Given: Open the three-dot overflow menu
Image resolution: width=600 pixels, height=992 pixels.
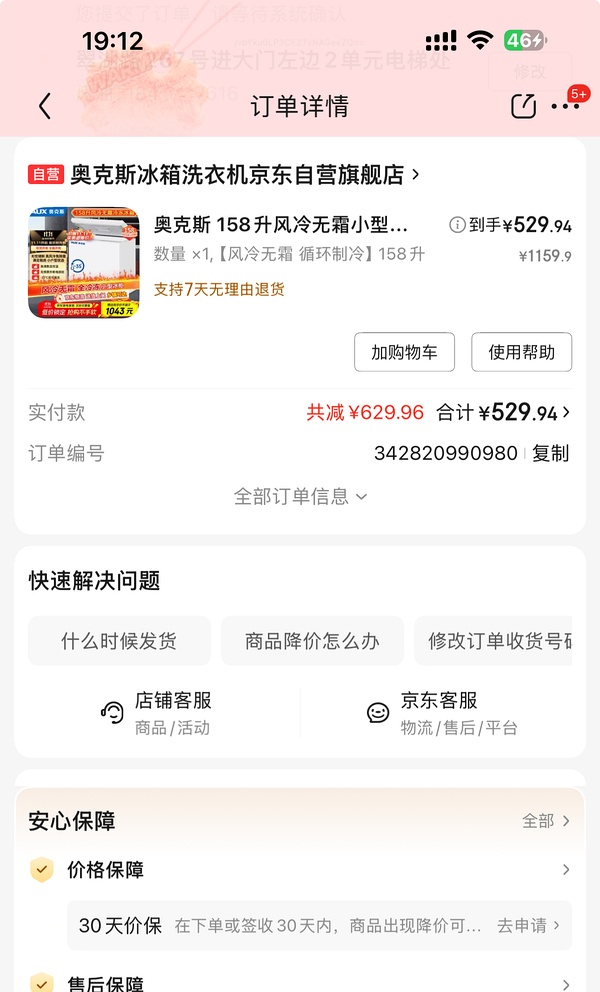Looking at the screenshot, I should click(x=565, y=107).
